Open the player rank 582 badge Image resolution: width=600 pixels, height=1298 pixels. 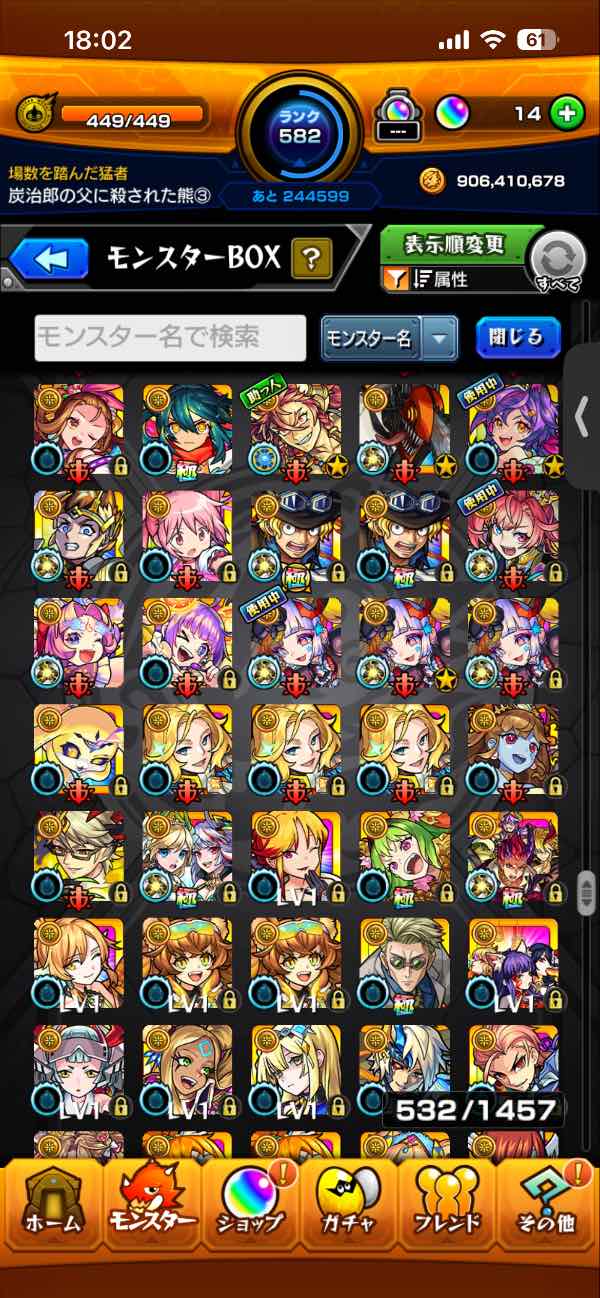[300, 127]
